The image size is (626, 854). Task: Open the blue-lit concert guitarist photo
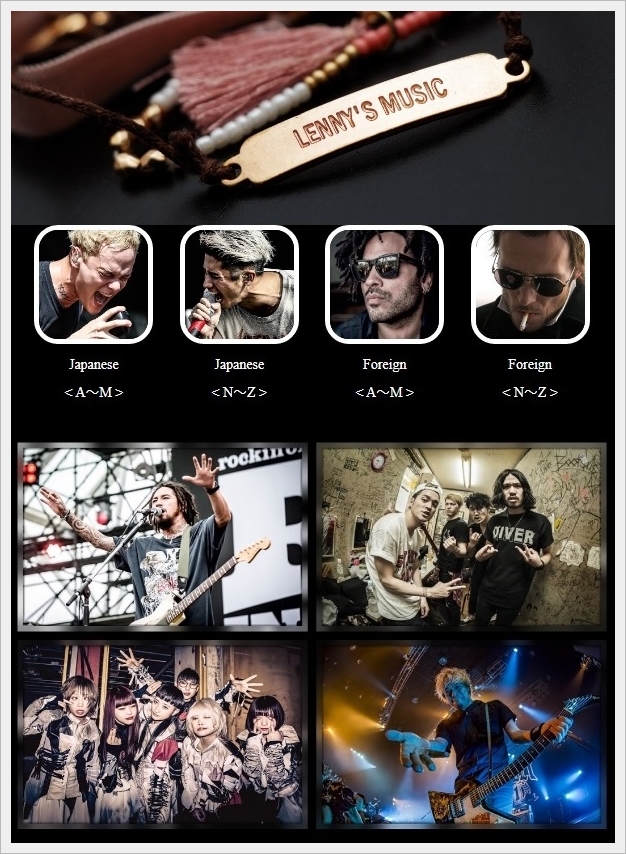click(461, 734)
